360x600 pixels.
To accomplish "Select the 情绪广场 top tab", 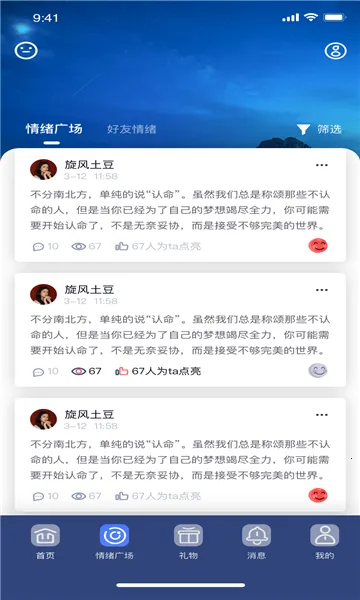I will pyautogui.click(x=54, y=129).
